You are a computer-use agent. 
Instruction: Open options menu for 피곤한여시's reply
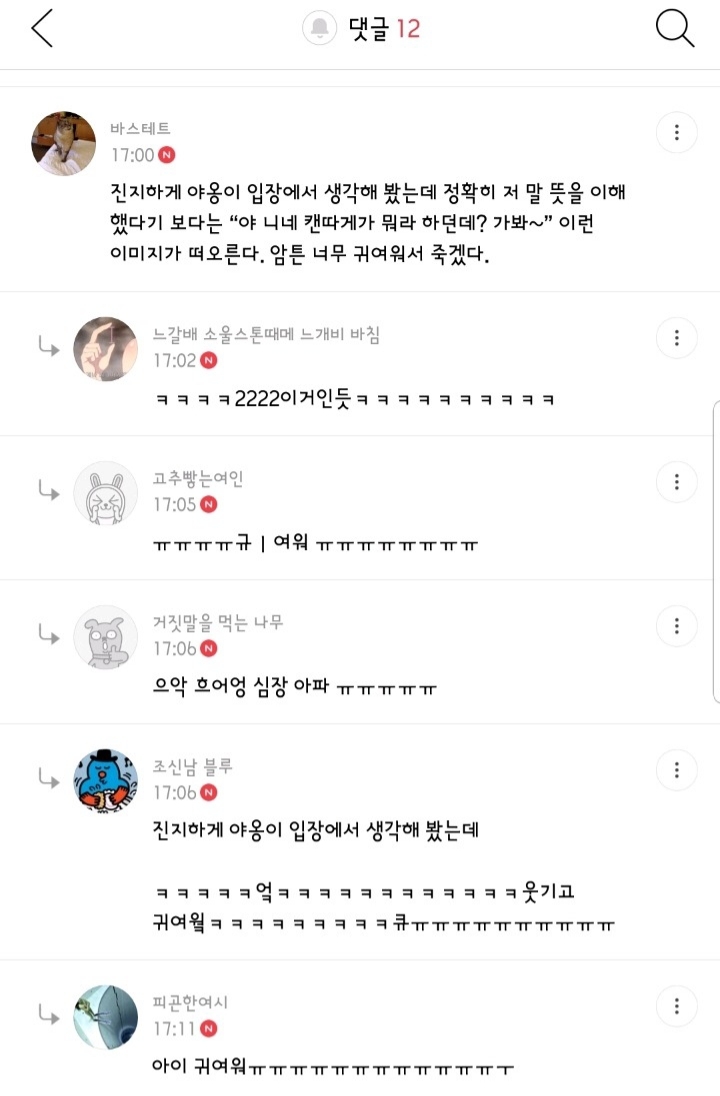pos(677,1007)
